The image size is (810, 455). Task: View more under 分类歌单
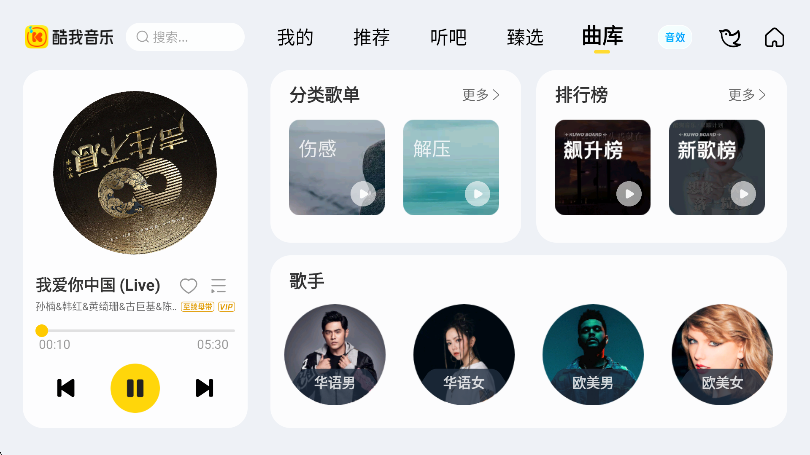tap(481, 95)
